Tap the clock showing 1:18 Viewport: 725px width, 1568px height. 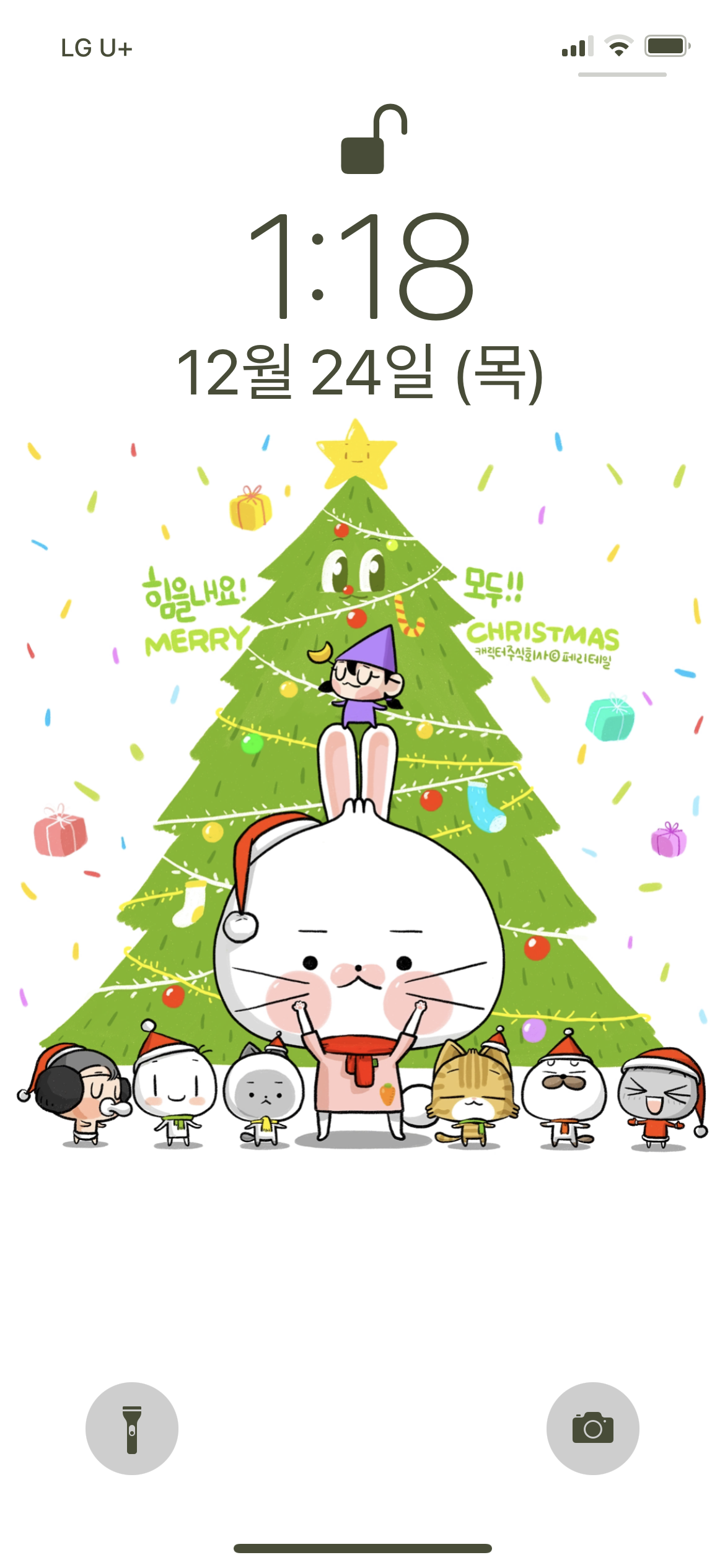362,266
